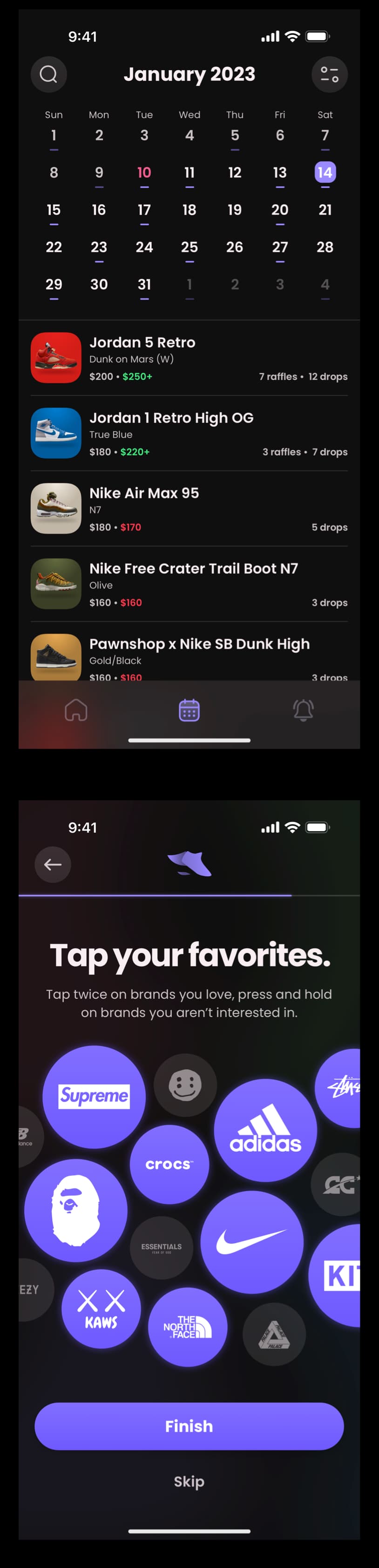Select January 10 in the calendar
This screenshot has width=379, height=1568.
point(144,172)
